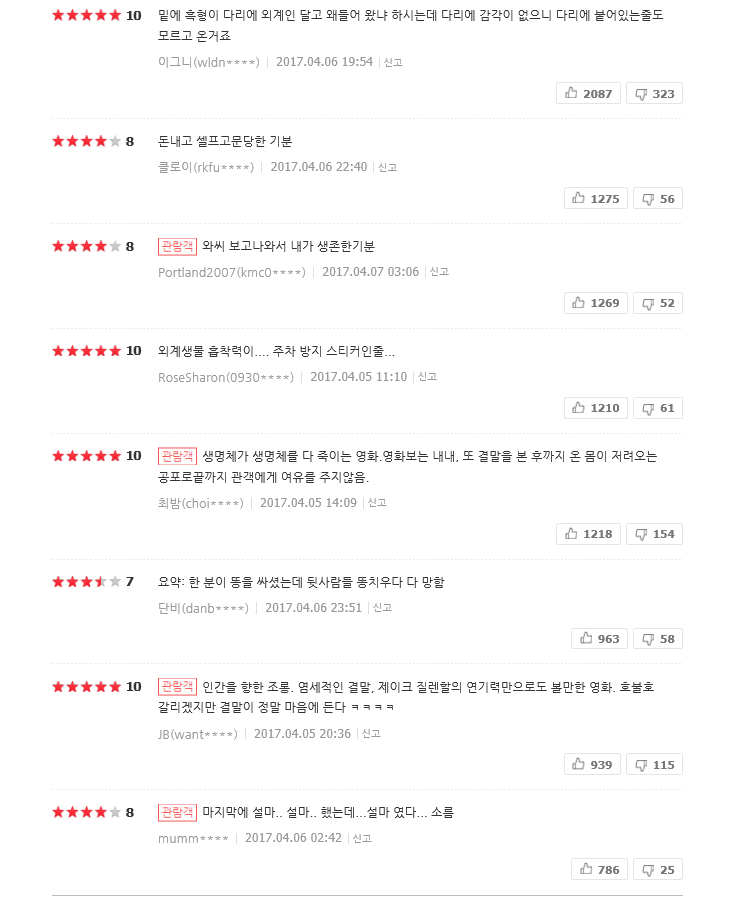Screen dimensions: 729x897
Task: Like 단비's review with 963 likes
Action: point(599,638)
